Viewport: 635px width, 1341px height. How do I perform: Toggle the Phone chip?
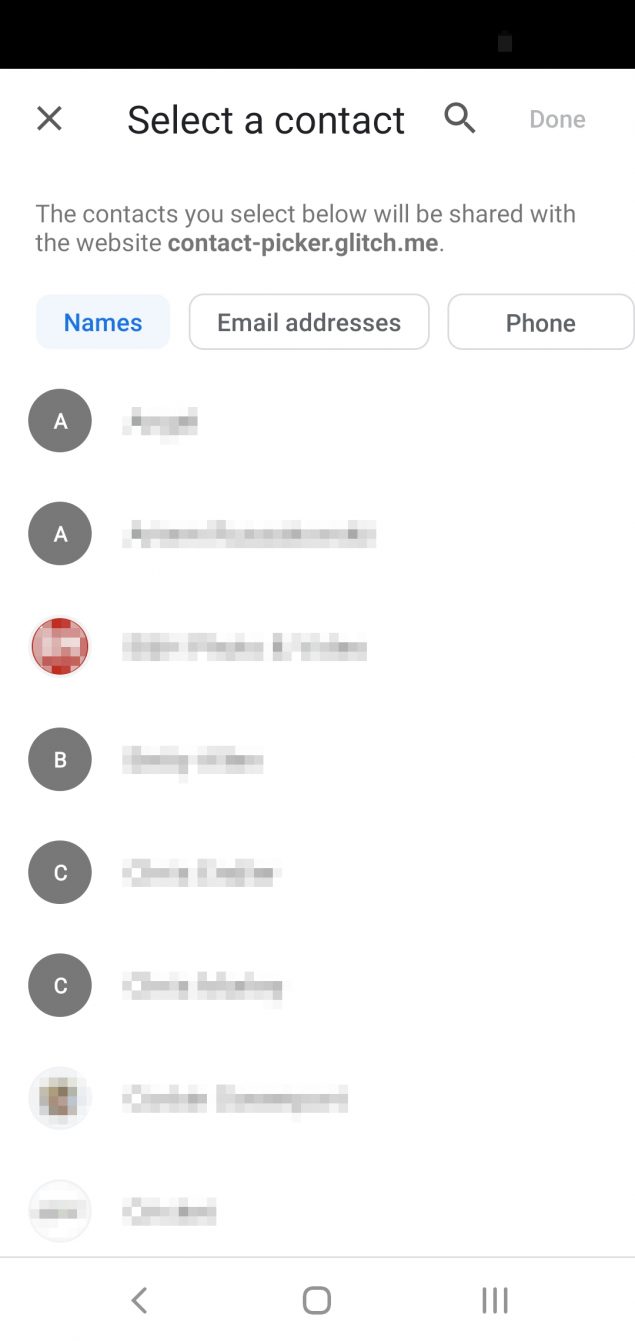541,322
